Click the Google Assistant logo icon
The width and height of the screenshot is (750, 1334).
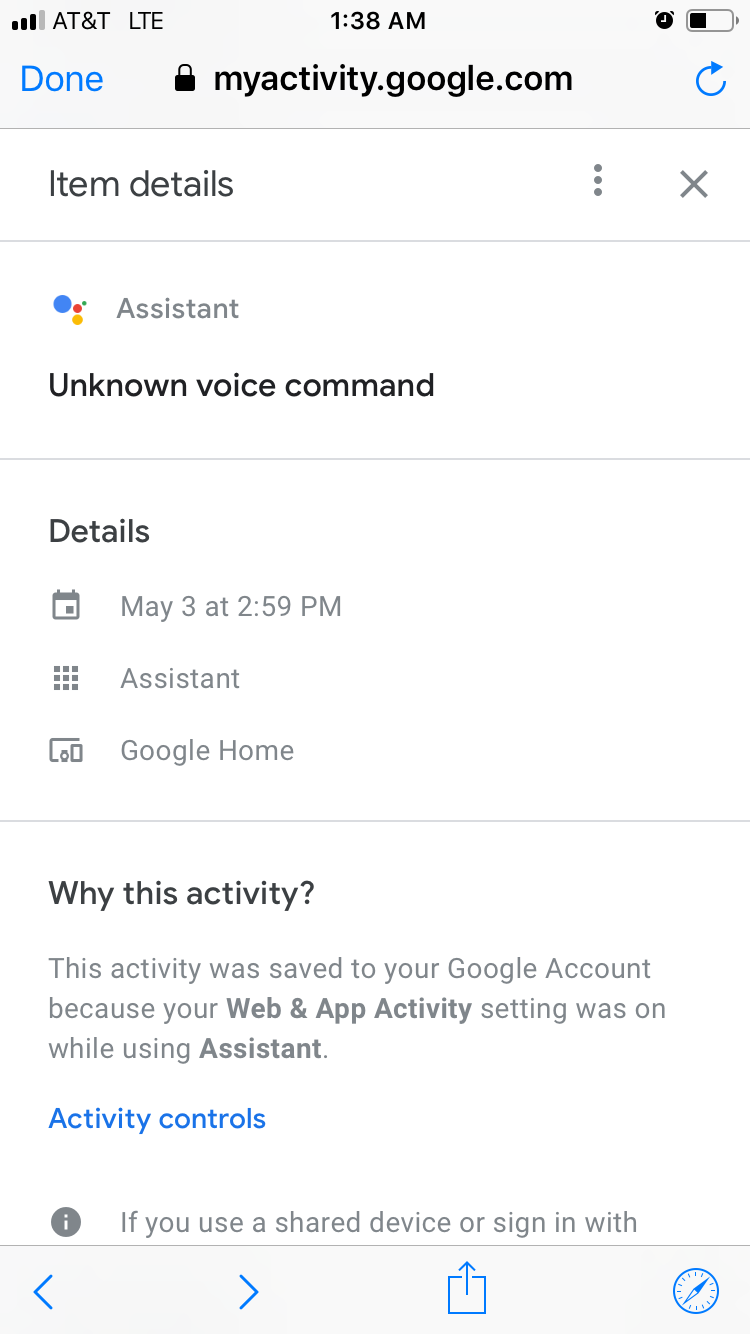tap(69, 309)
